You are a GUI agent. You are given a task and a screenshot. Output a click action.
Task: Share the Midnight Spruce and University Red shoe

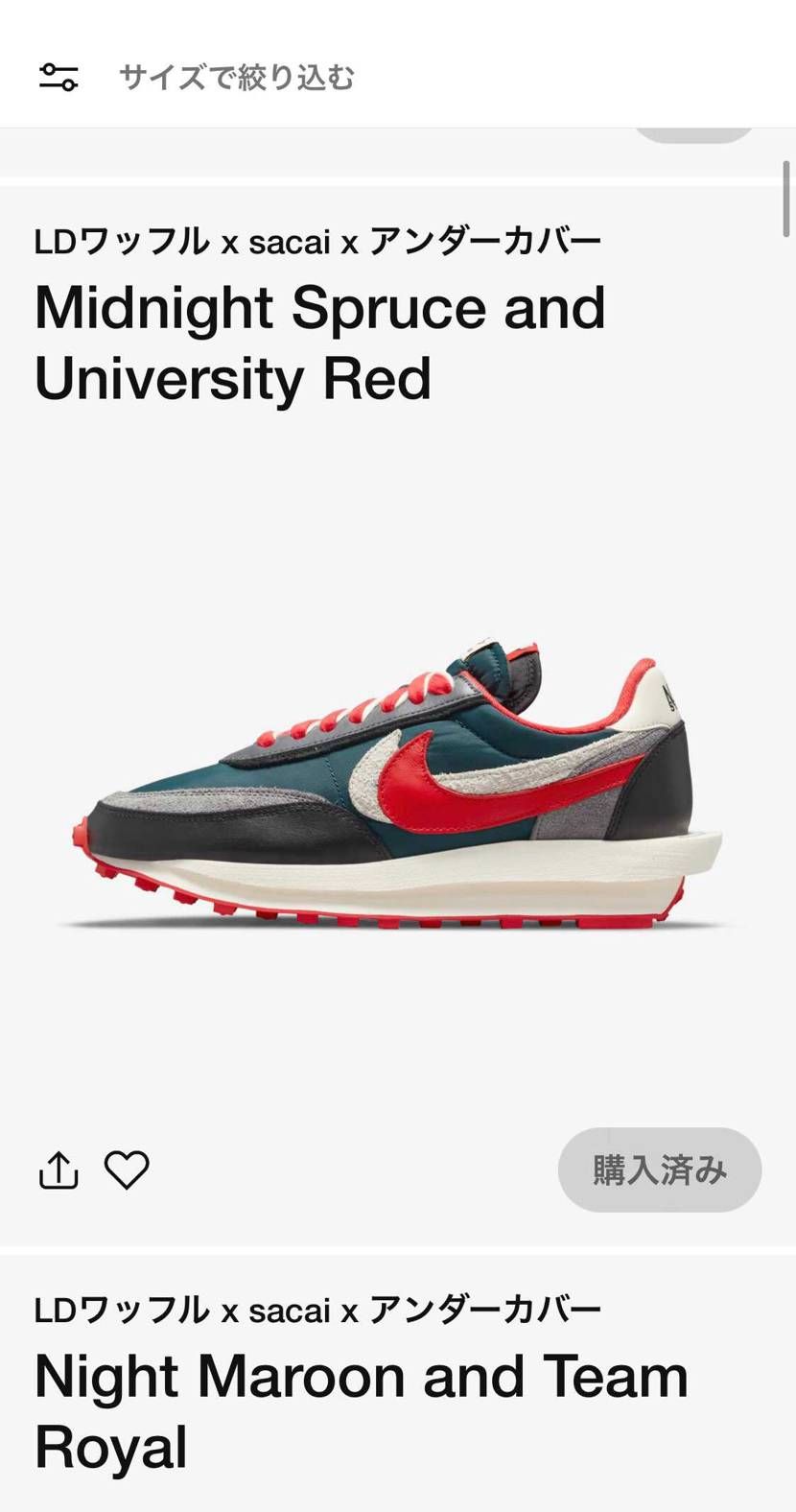coord(59,1169)
